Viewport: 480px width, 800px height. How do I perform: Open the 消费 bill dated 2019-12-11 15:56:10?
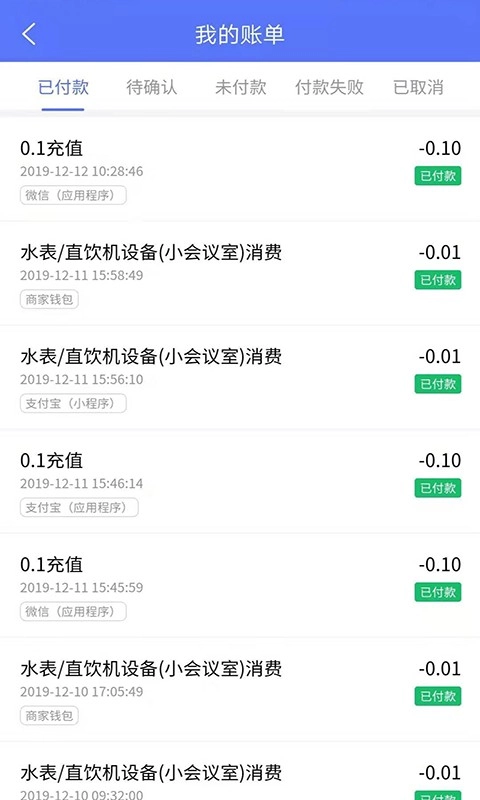coord(240,378)
